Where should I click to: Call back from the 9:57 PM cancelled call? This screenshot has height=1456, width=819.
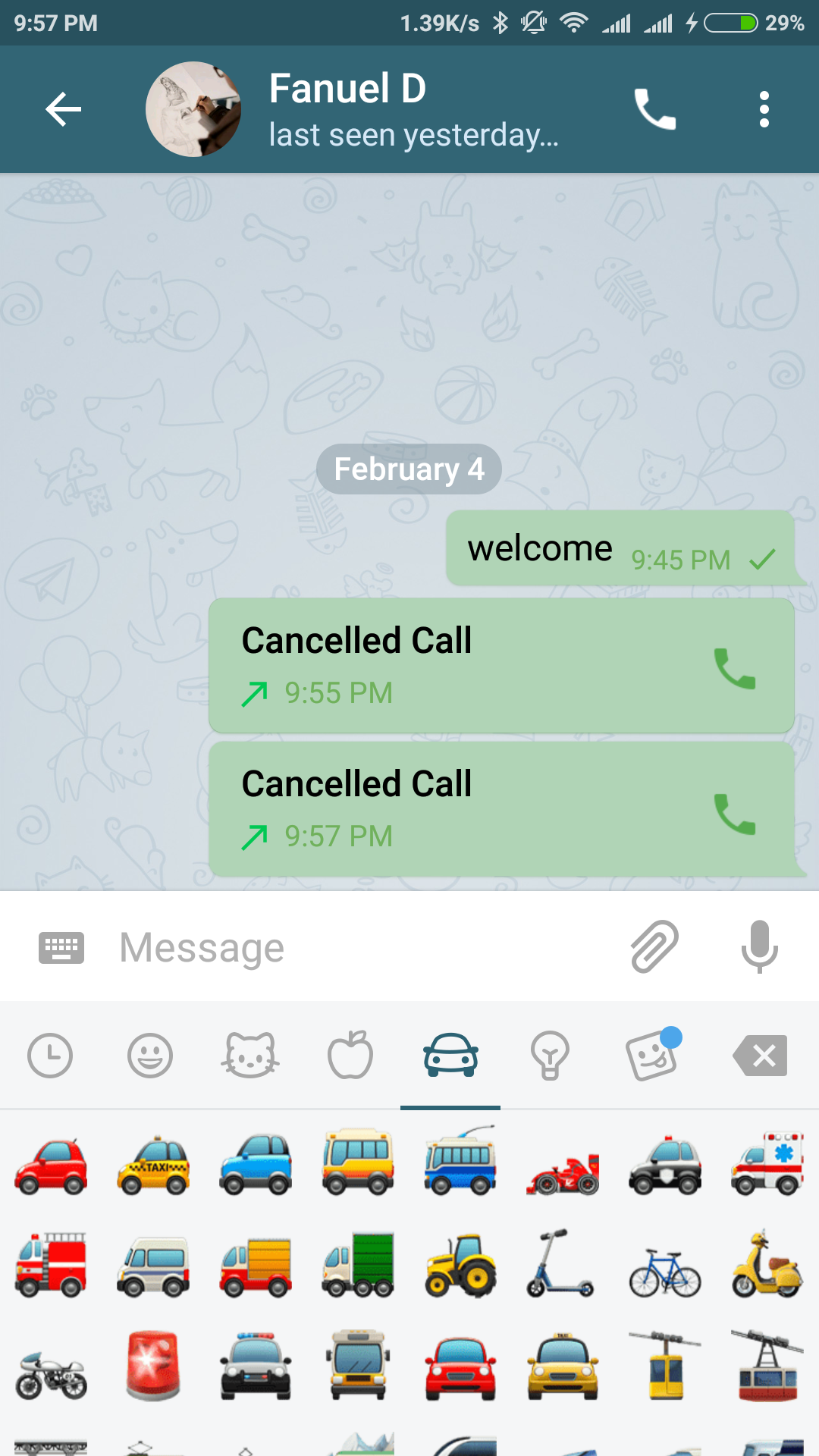[734, 813]
